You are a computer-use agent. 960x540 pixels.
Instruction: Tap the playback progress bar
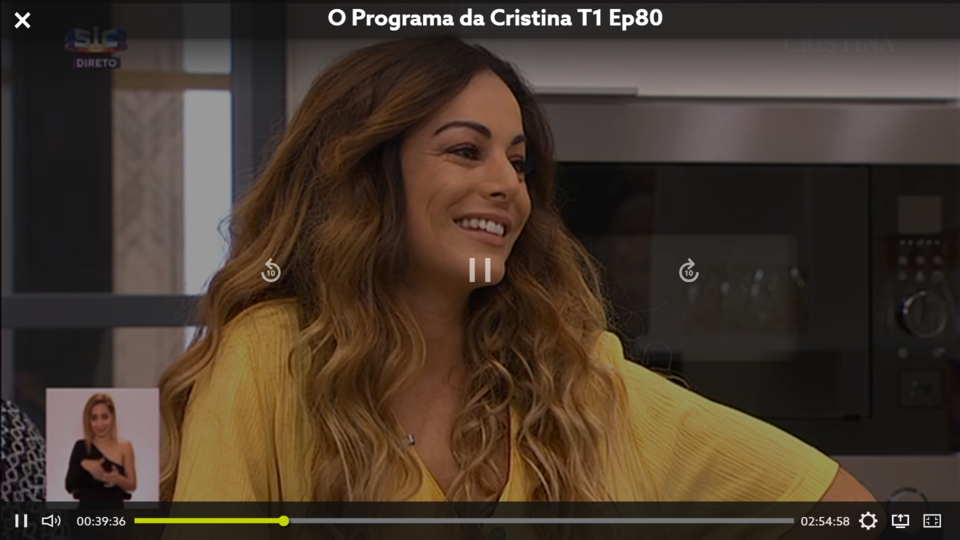point(464,521)
